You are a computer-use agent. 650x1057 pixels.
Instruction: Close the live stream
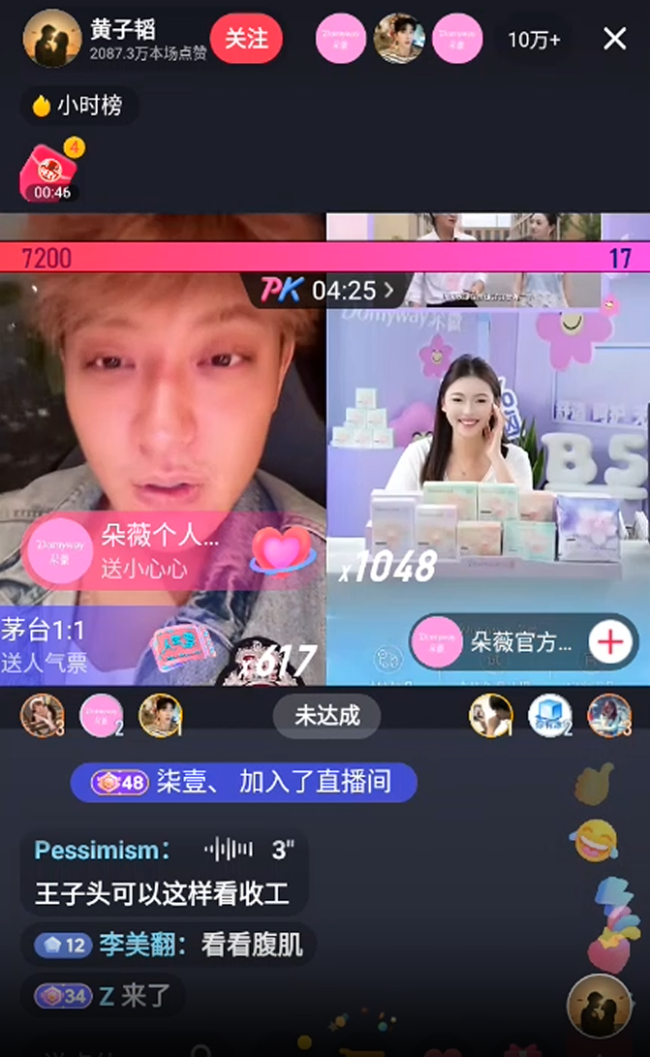point(614,39)
